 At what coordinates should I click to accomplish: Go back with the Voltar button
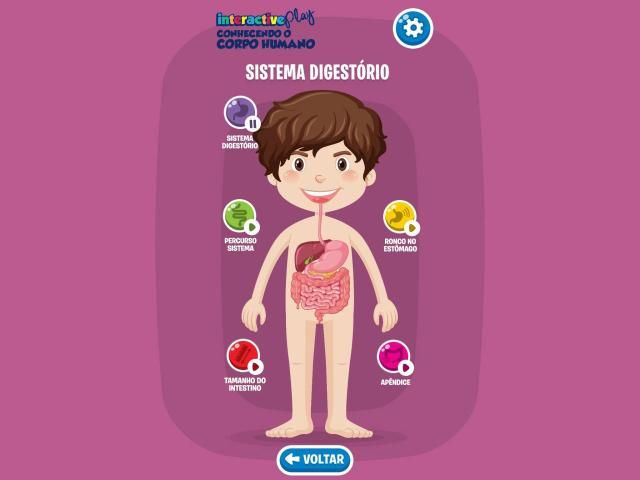(315, 459)
